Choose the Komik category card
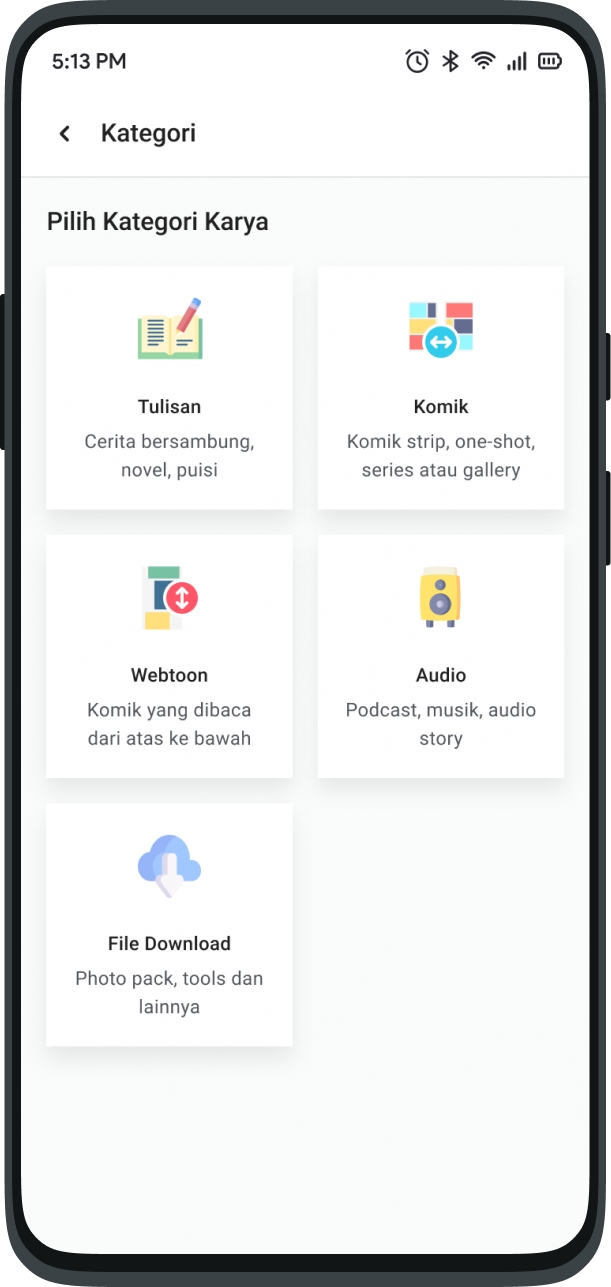 441,388
